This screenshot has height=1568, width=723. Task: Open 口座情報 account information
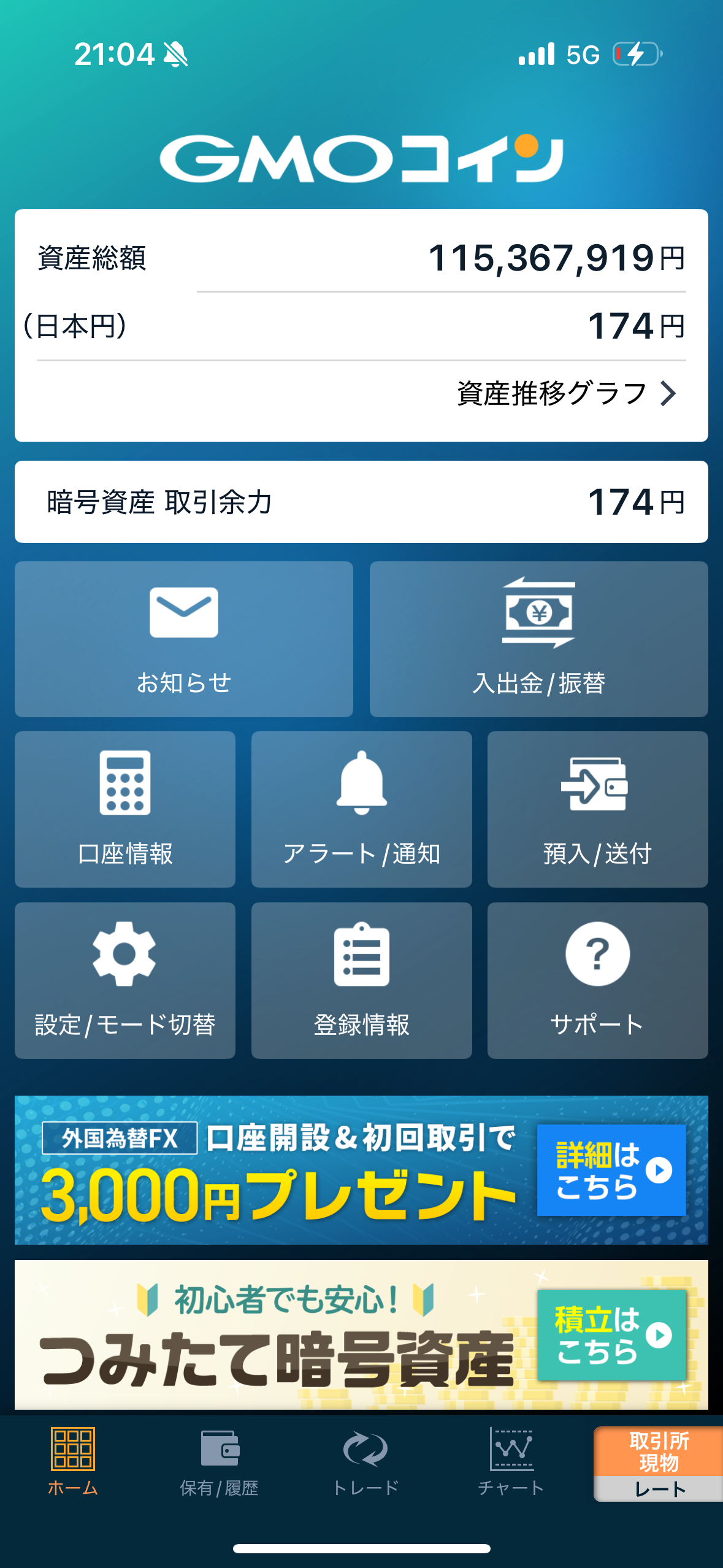(x=125, y=809)
